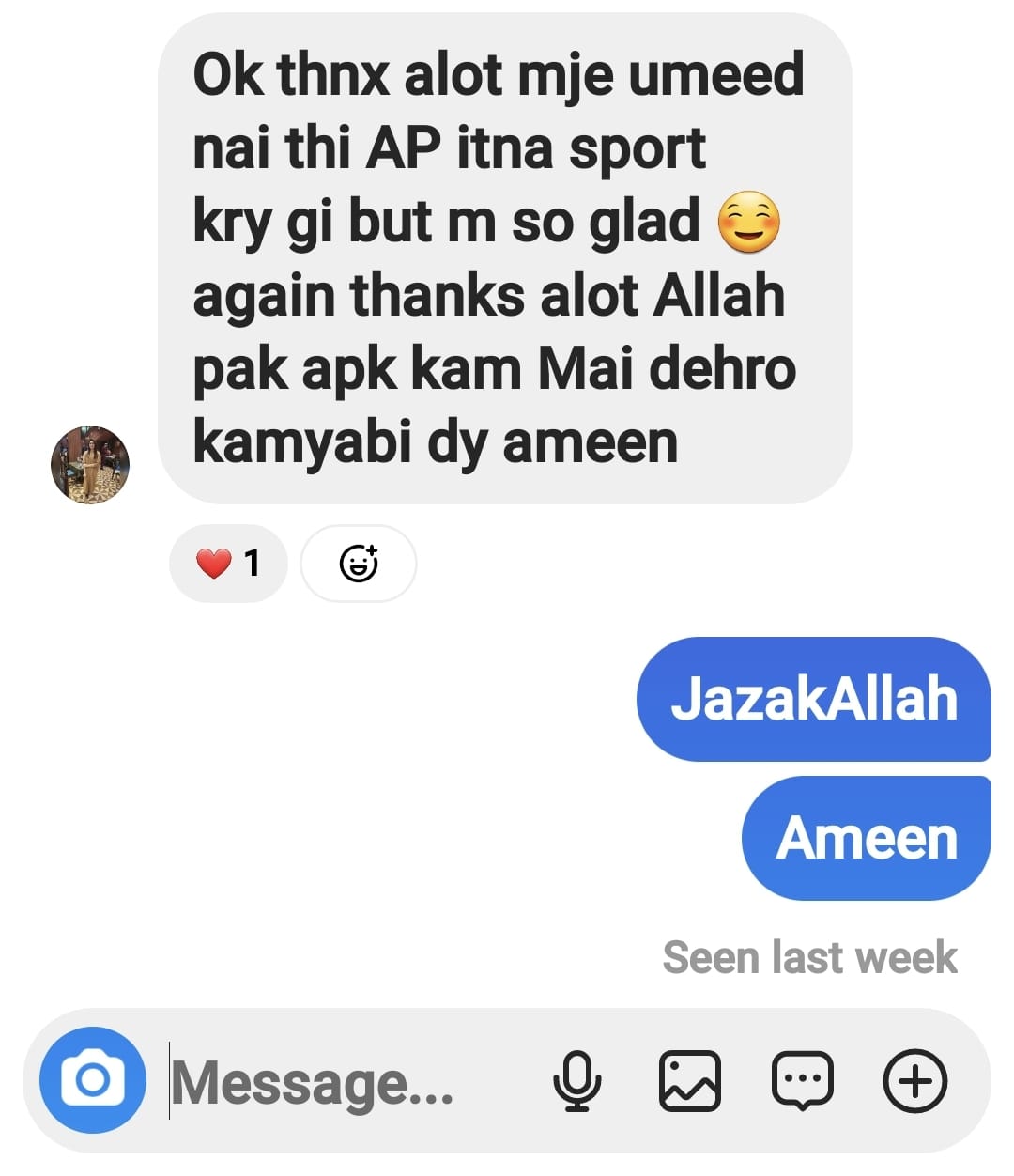The image size is (1014, 1176).
Task: Record a voice message with the microphone
Action: click(576, 1081)
